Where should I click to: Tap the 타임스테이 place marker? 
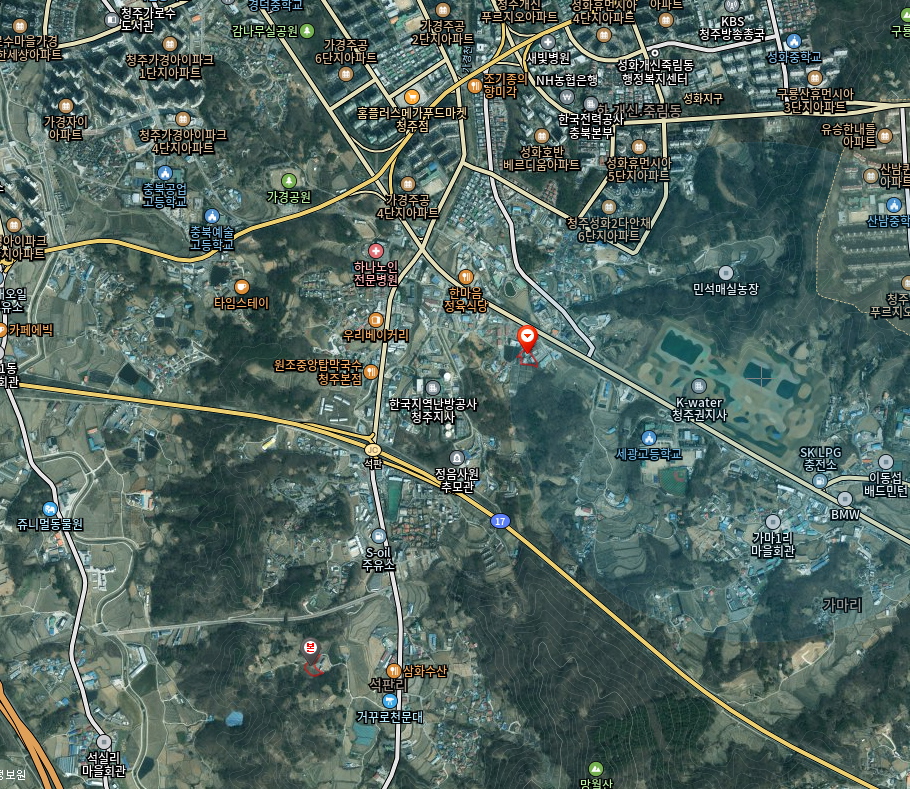point(241,287)
